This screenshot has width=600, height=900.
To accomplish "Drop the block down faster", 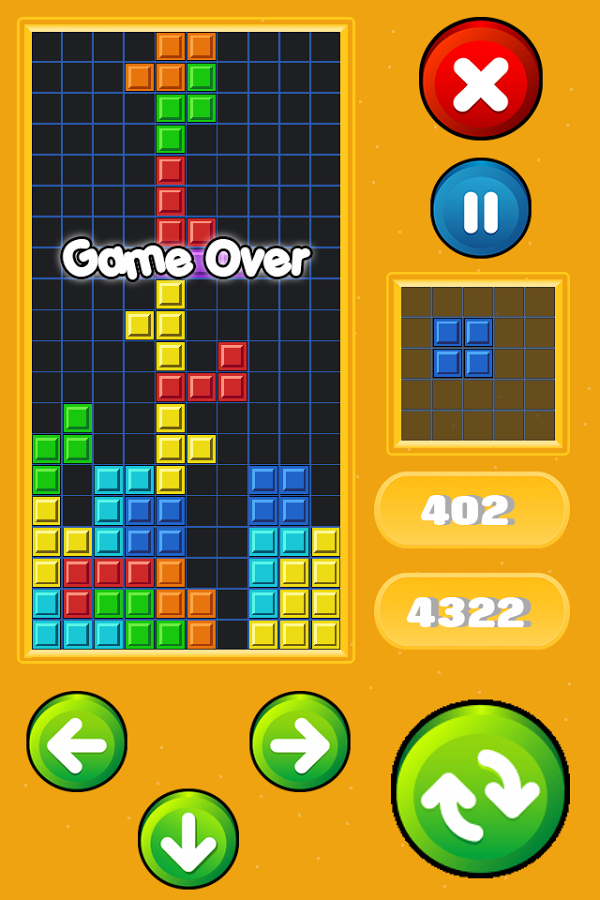I will [188, 838].
